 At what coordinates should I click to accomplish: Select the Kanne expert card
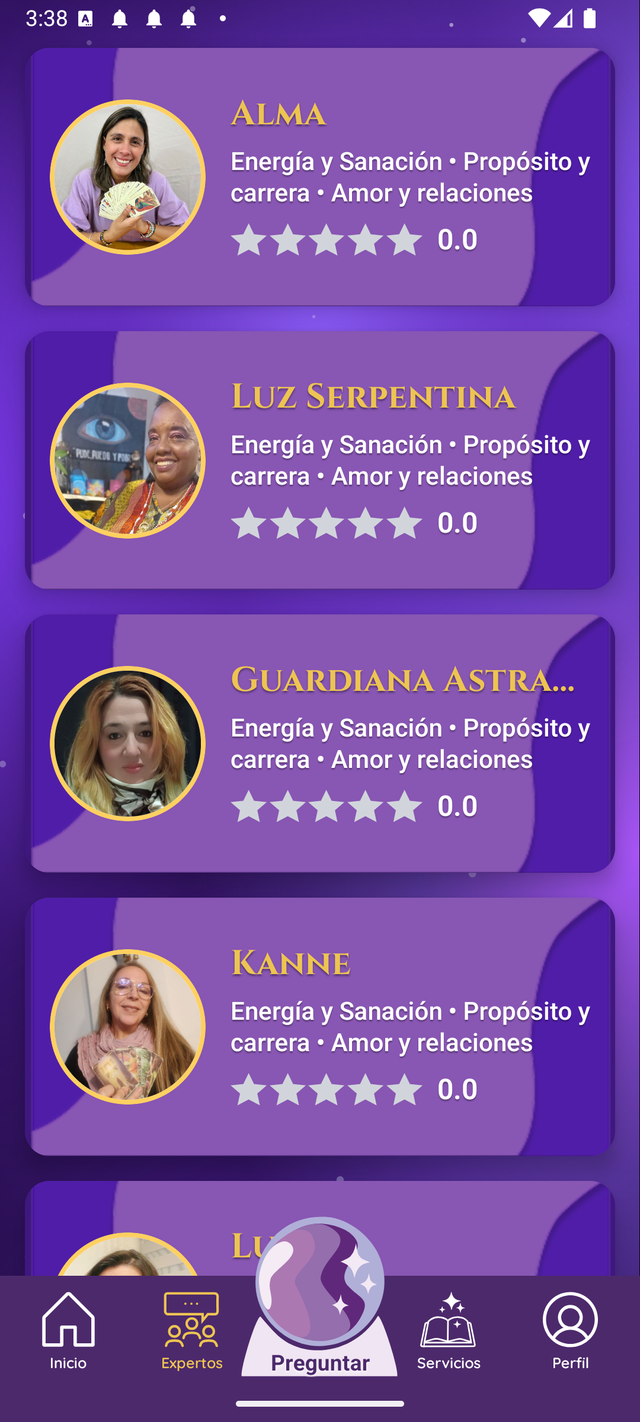tap(320, 1026)
